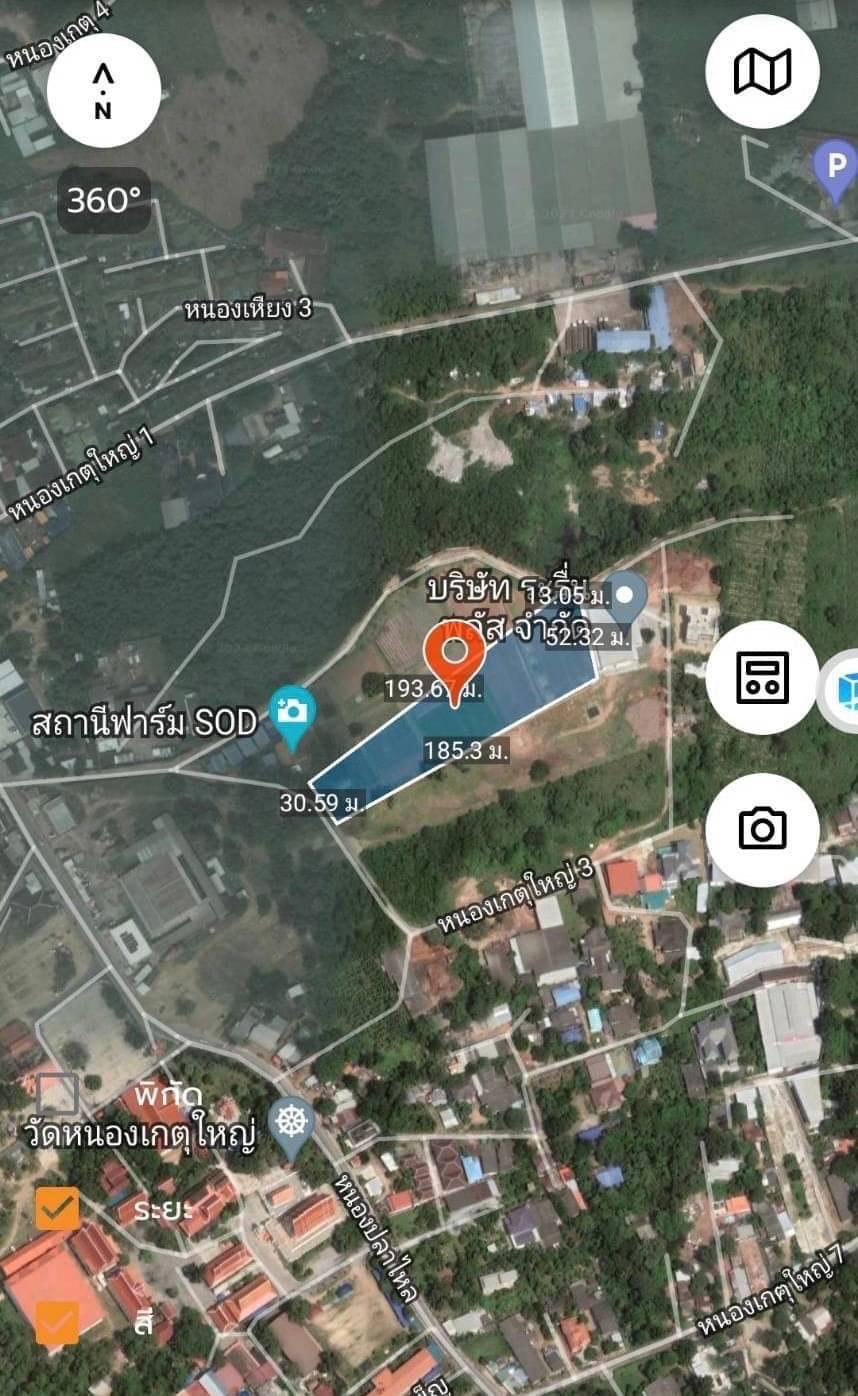
Task: Uncheck the ระยะ checkbox
Action: click(57, 1208)
